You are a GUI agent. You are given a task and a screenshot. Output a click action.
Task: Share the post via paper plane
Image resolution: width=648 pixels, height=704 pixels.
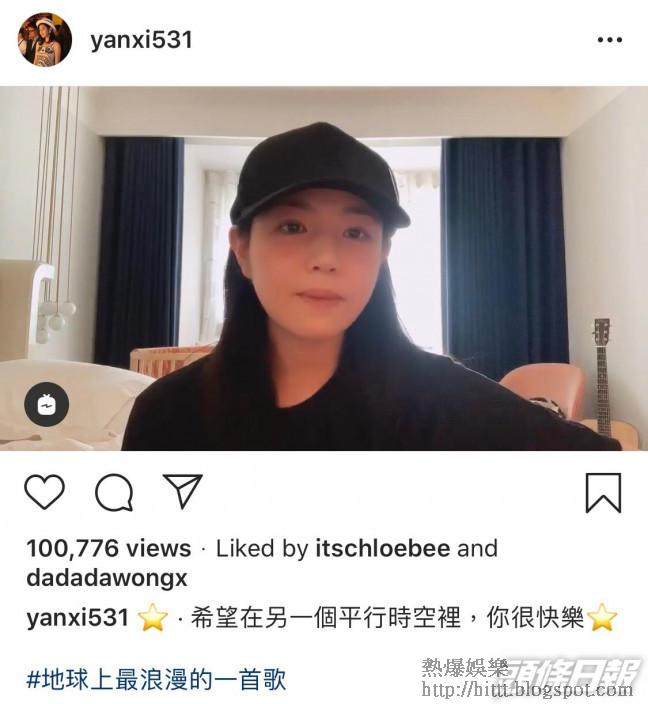pos(183,492)
